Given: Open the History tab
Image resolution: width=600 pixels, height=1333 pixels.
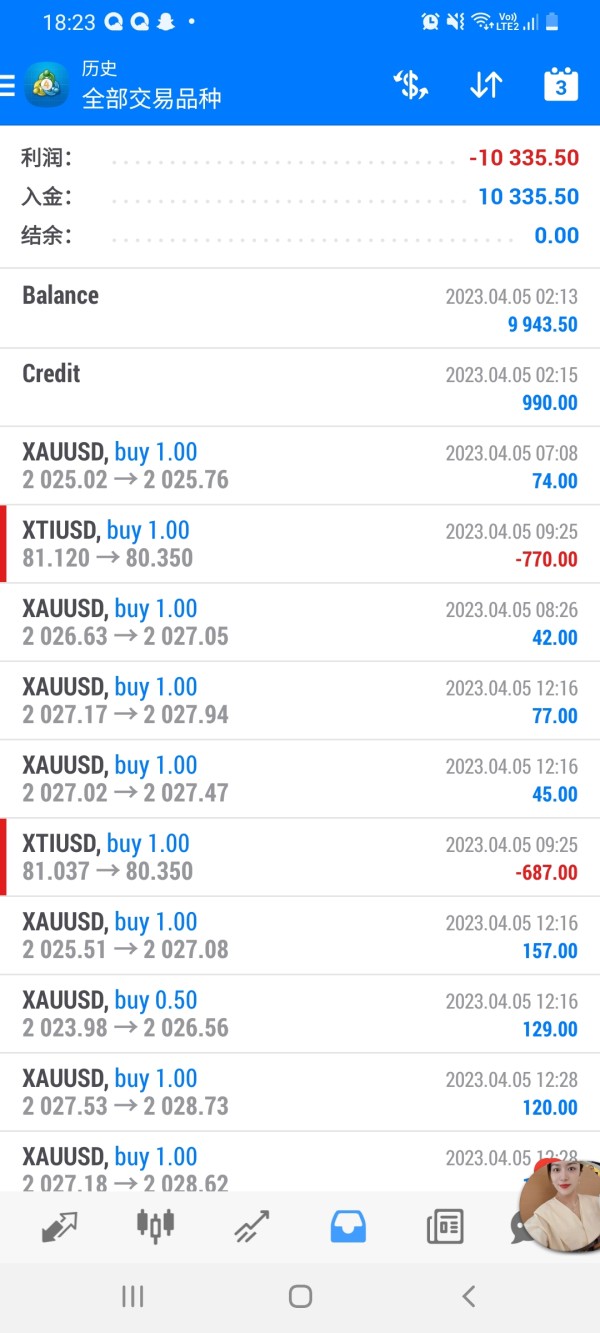Looking at the screenshot, I should coord(348,1225).
